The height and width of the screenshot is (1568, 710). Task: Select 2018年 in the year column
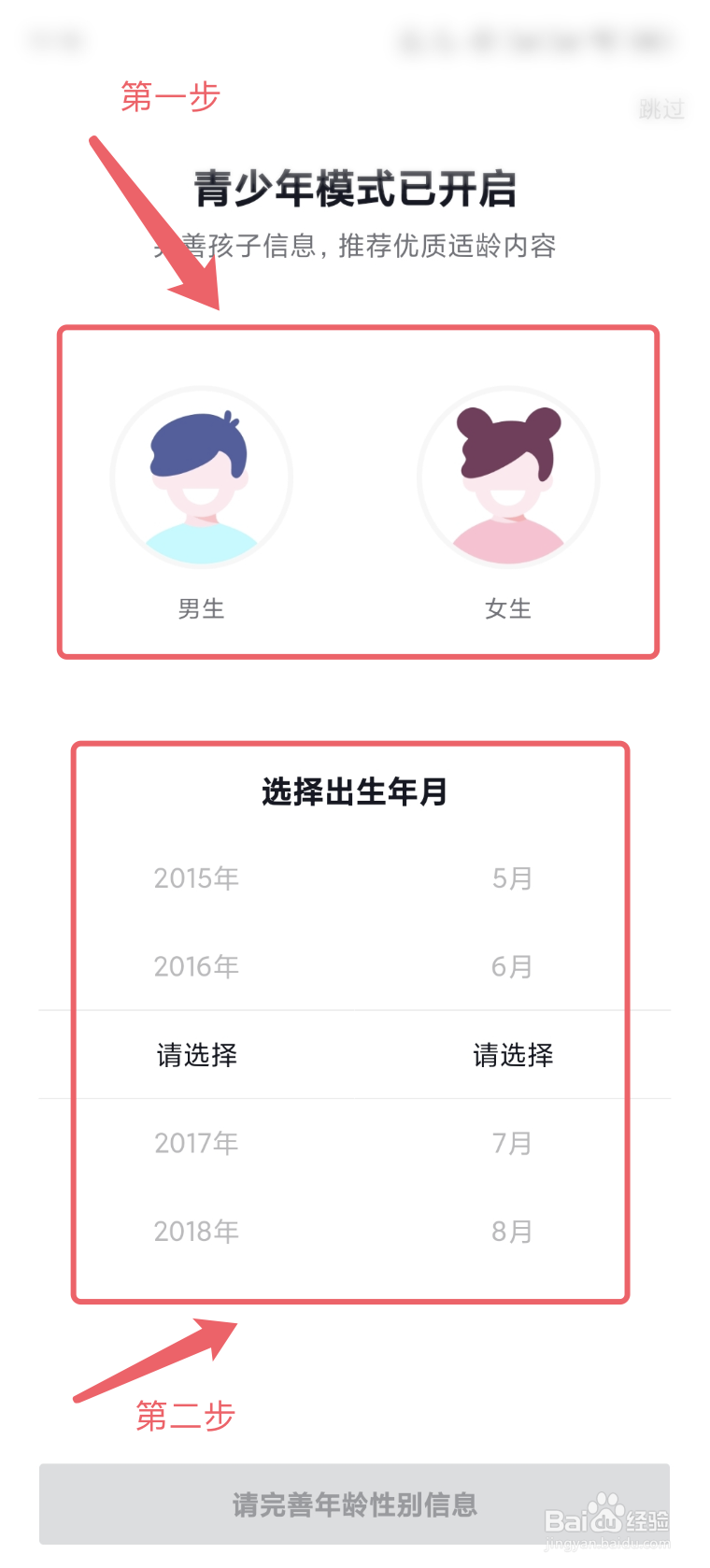point(196,1231)
